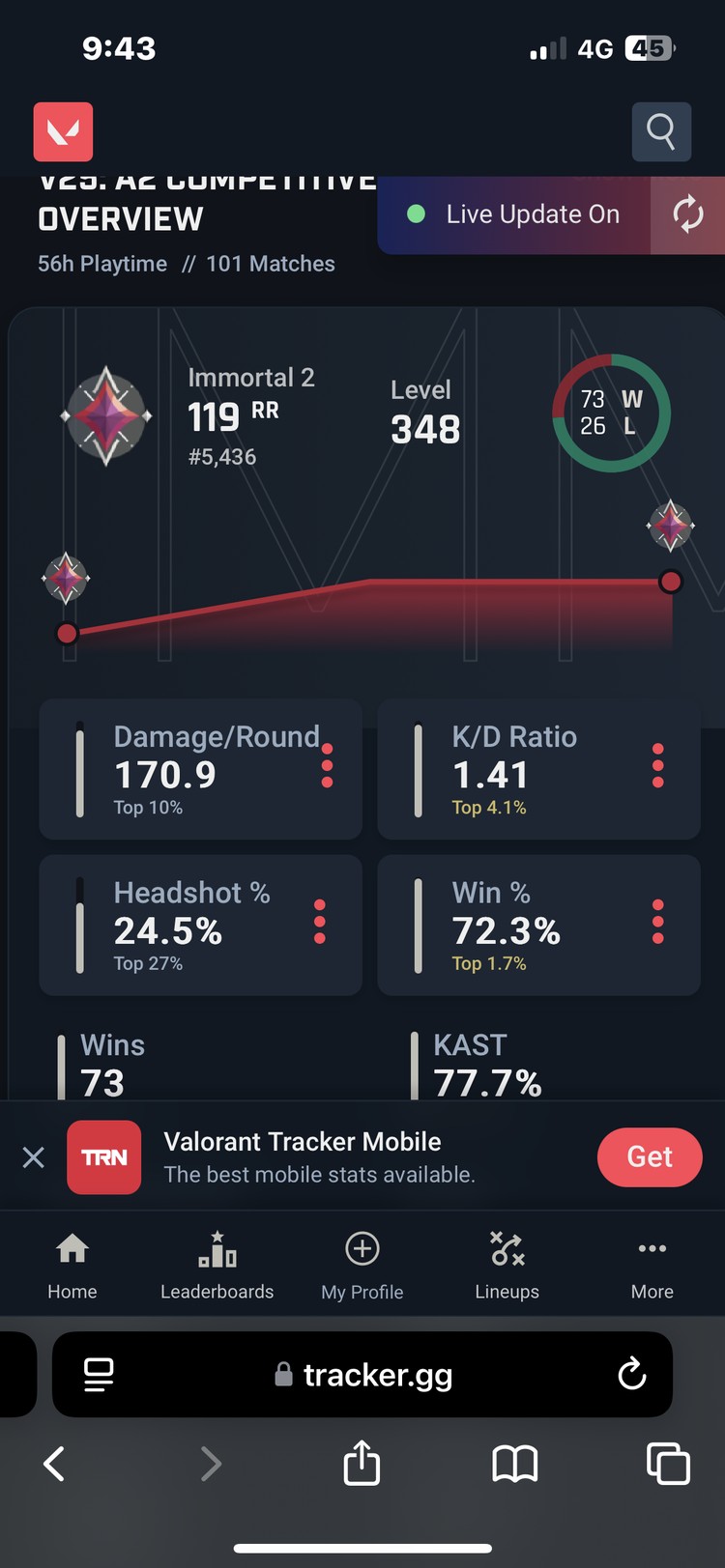Get the Valorant Tracker Mobile app
The height and width of the screenshot is (1568, 725).
point(649,1156)
